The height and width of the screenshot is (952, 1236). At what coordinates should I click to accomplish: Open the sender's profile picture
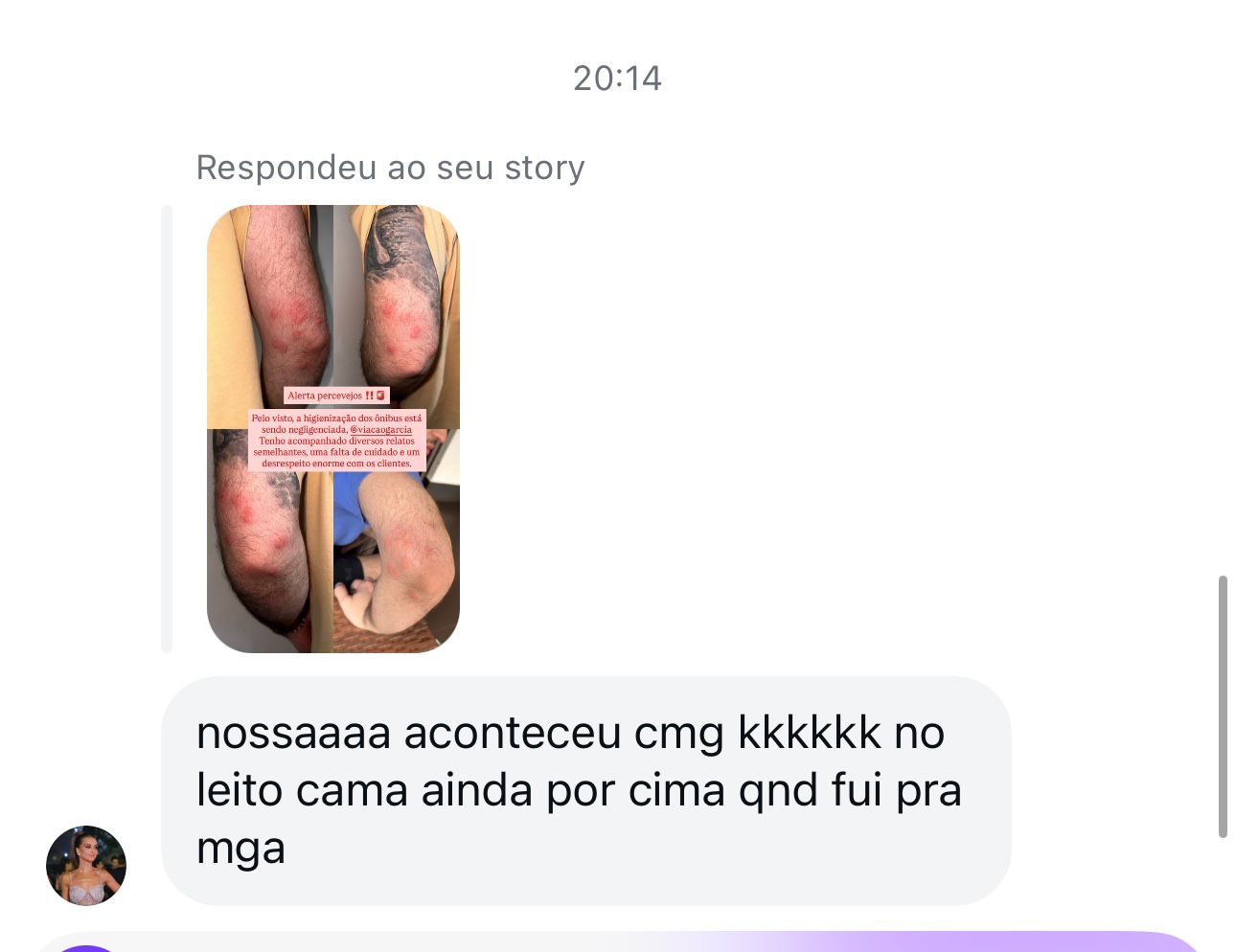(86, 865)
